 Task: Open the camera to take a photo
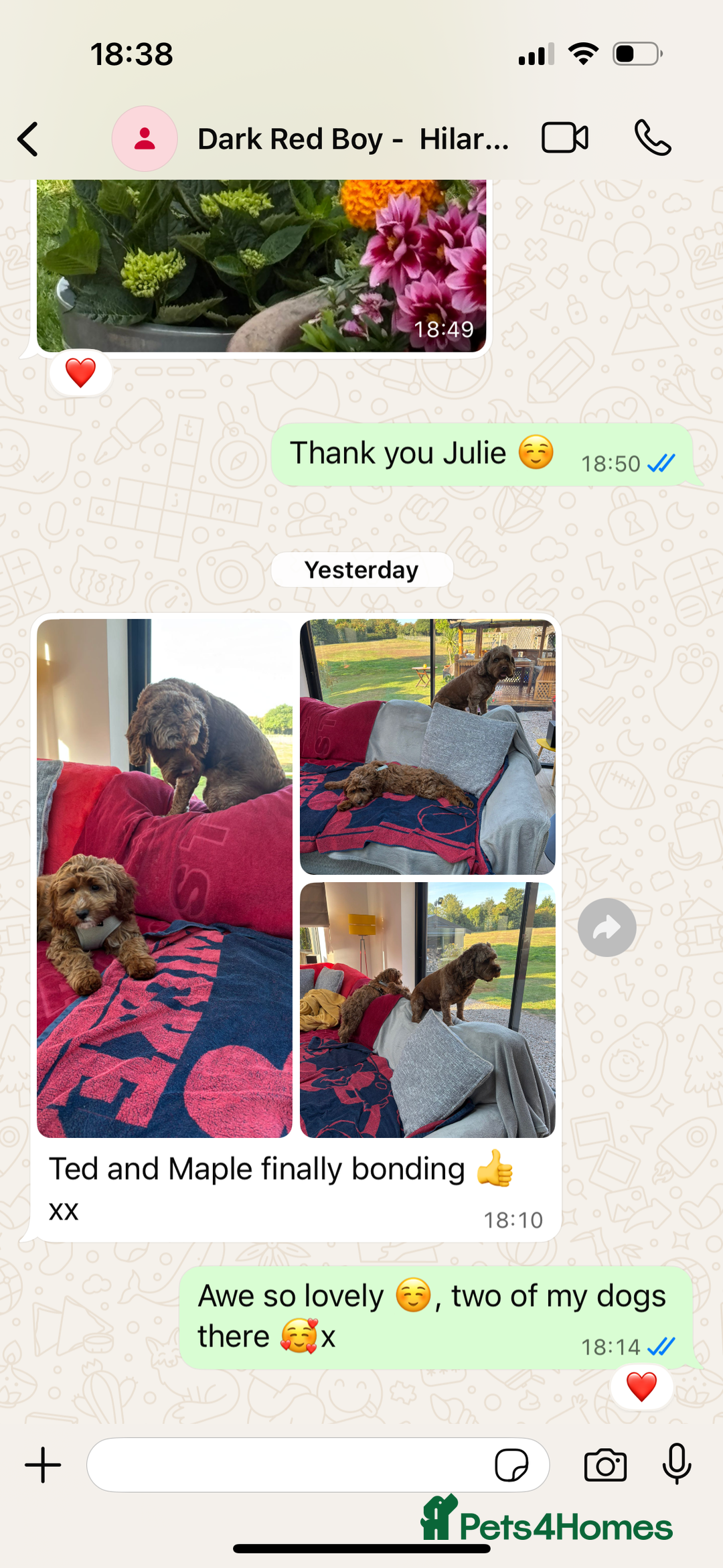(605, 1465)
